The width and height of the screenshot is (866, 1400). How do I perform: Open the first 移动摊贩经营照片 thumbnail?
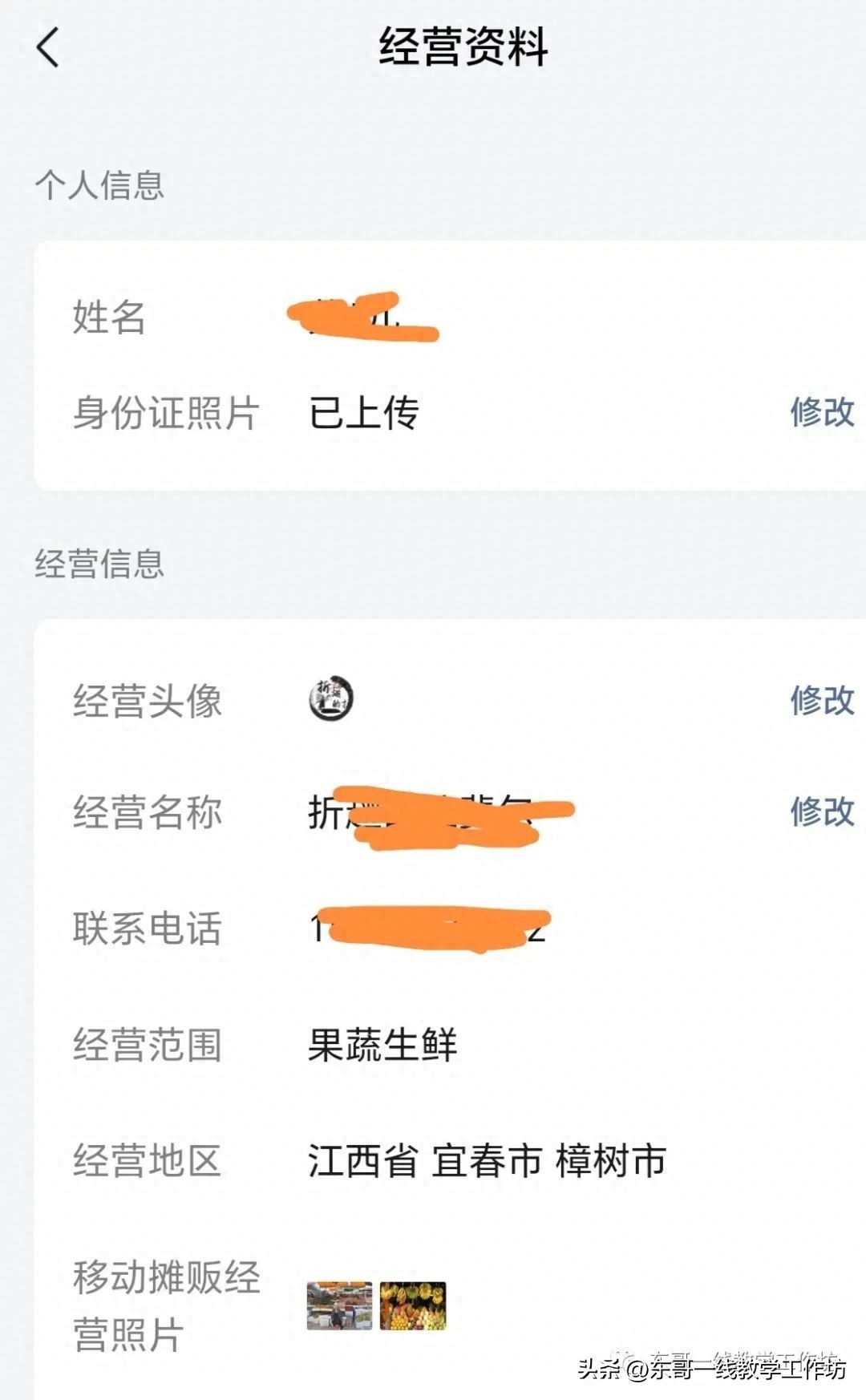click(339, 1305)
